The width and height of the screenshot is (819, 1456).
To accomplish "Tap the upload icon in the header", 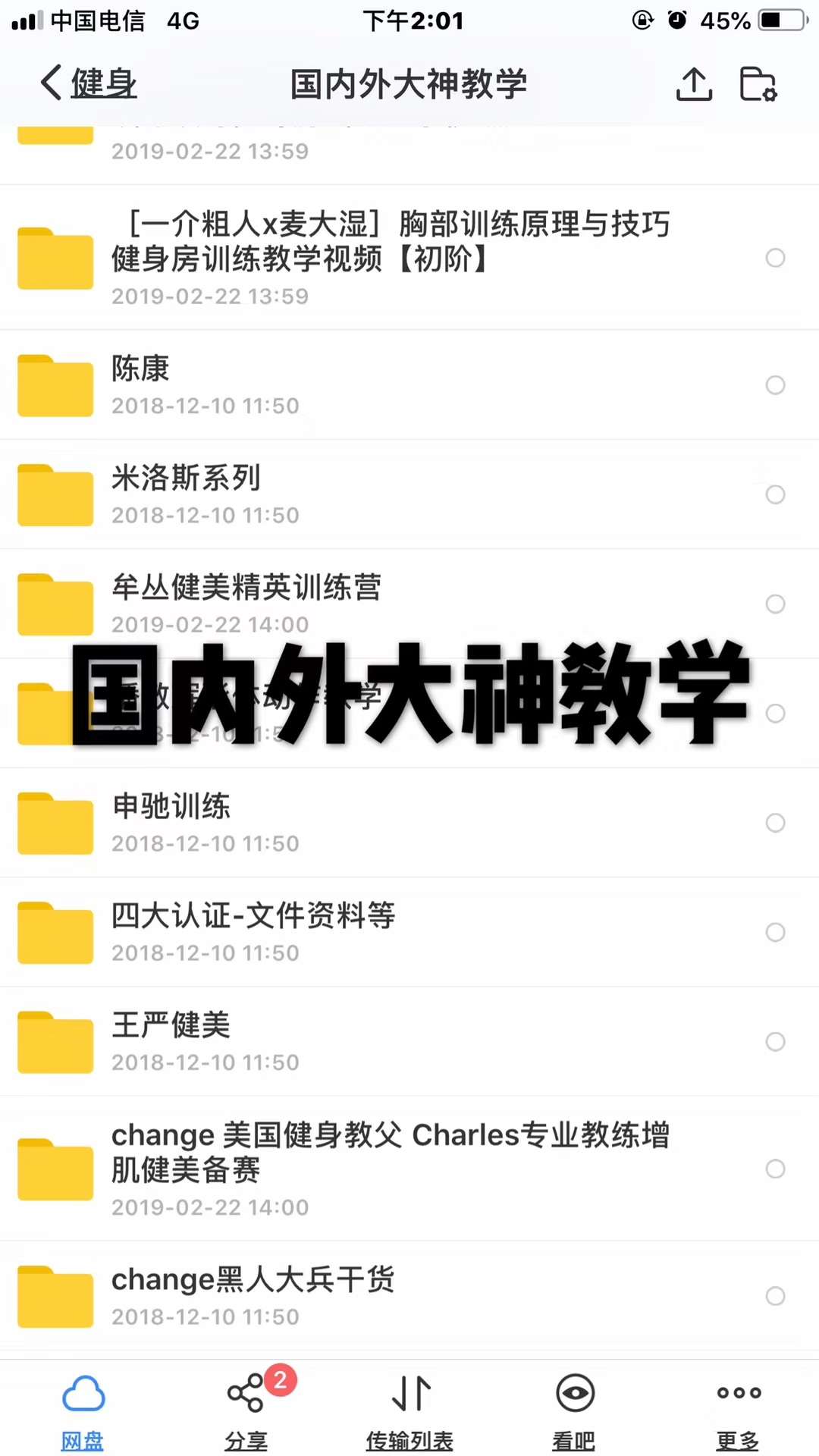I will [694, 83].
